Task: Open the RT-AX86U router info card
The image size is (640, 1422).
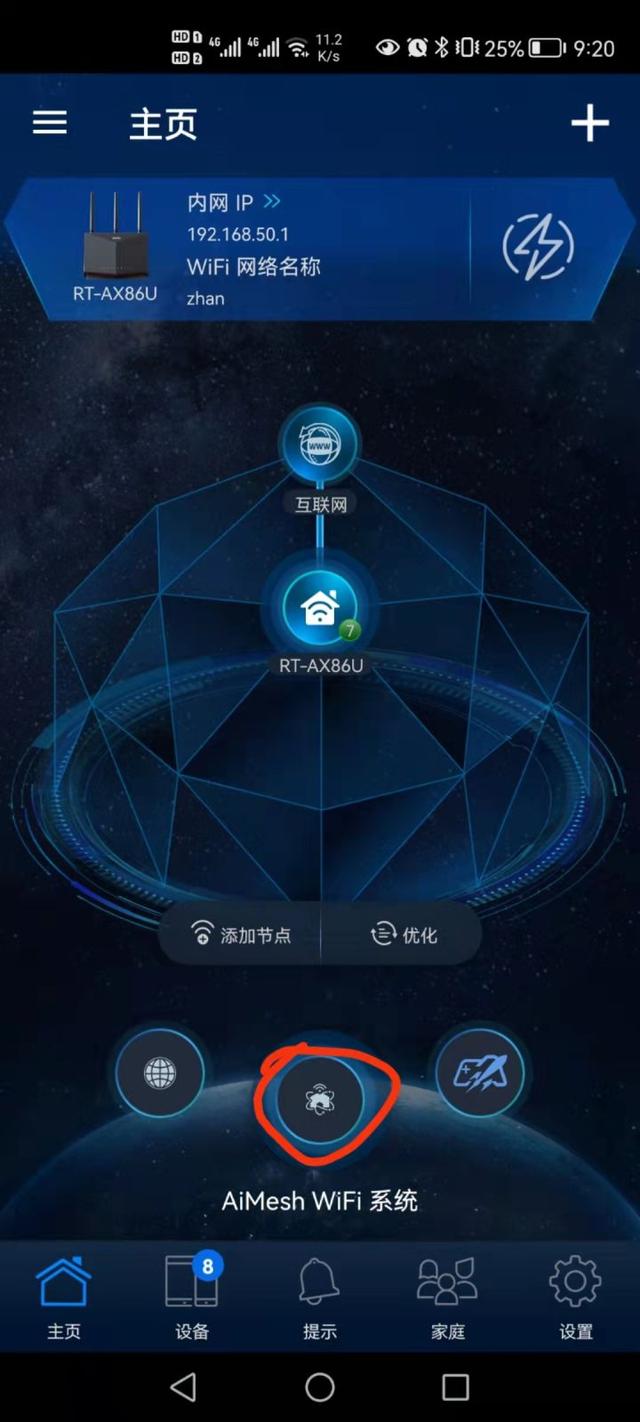Action: coord(250,249)
